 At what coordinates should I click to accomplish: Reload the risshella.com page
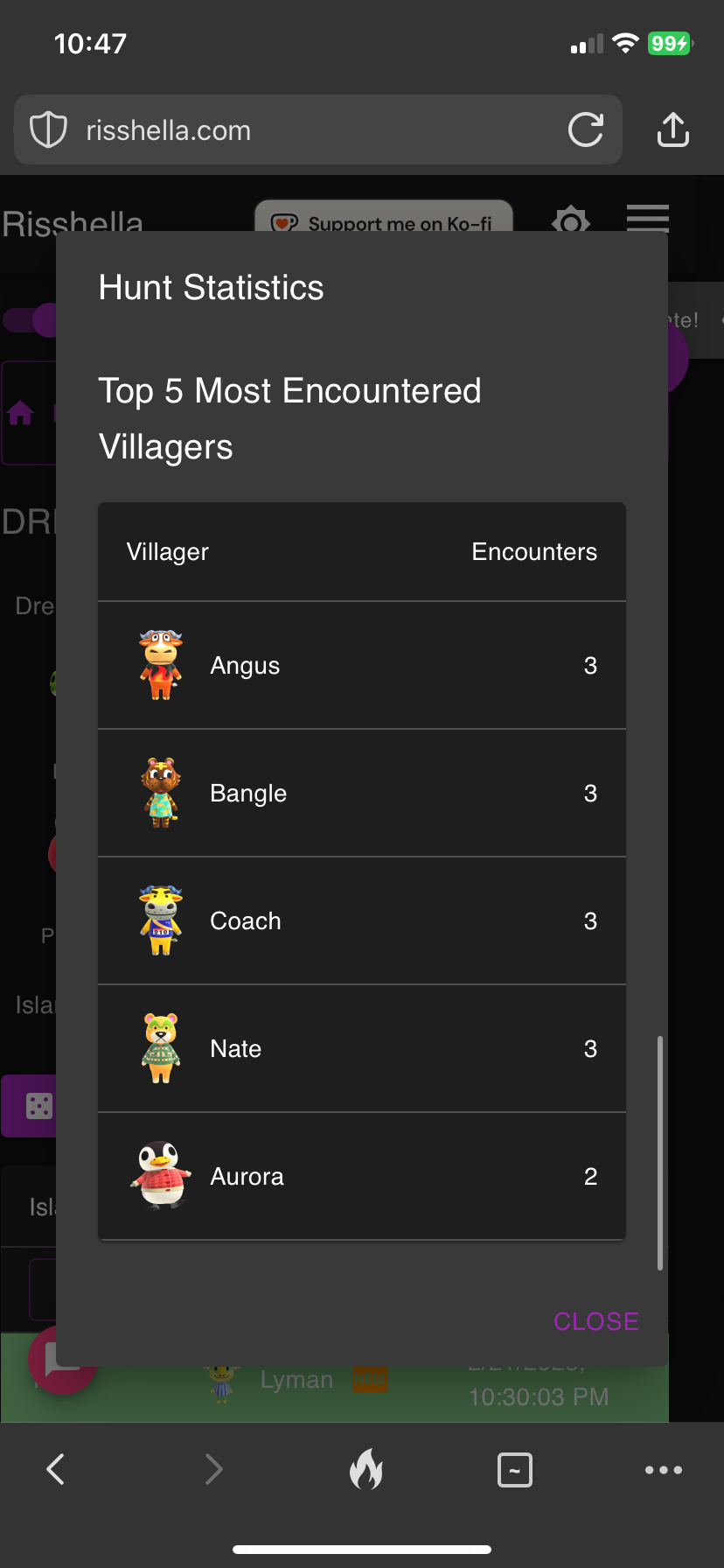tap(585, 130)
